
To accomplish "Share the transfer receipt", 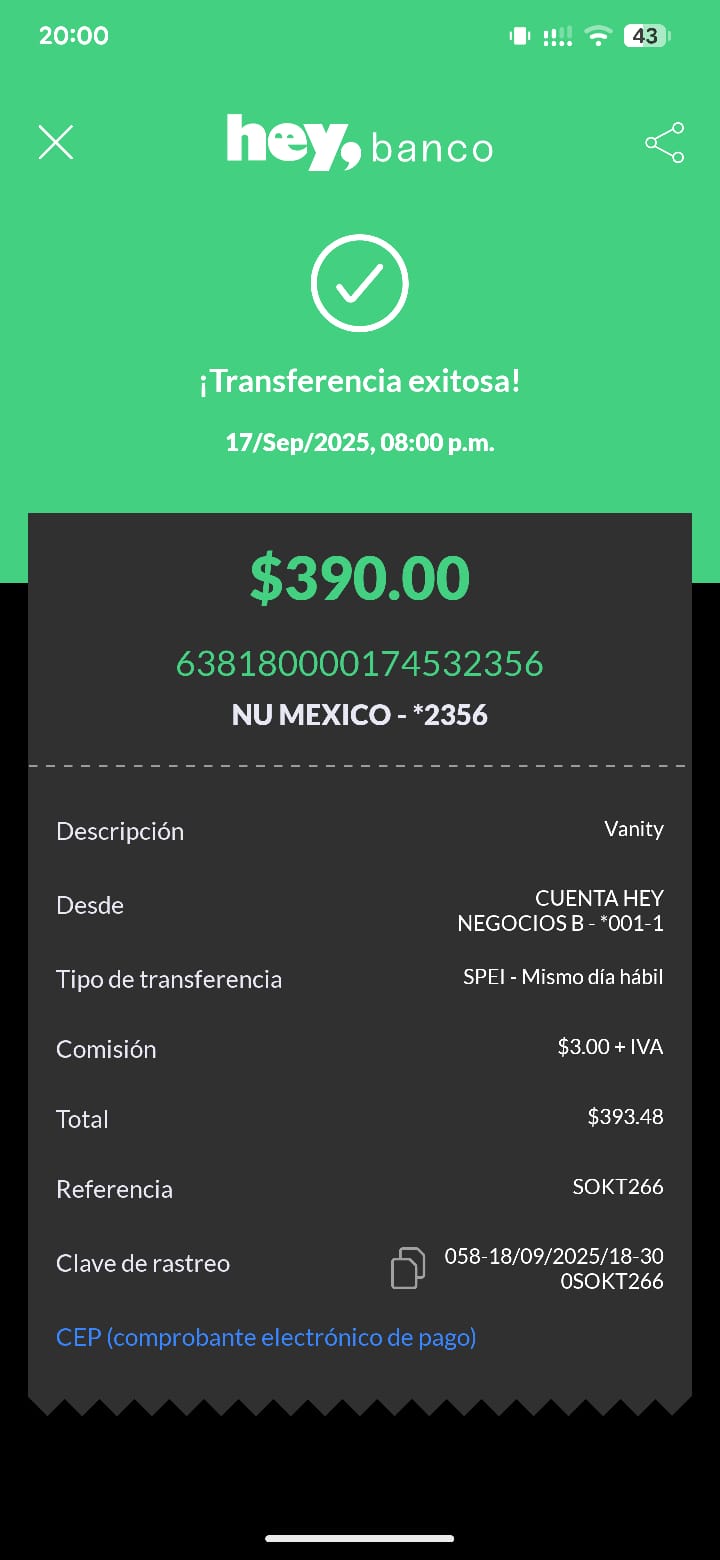I will (664, 143).
